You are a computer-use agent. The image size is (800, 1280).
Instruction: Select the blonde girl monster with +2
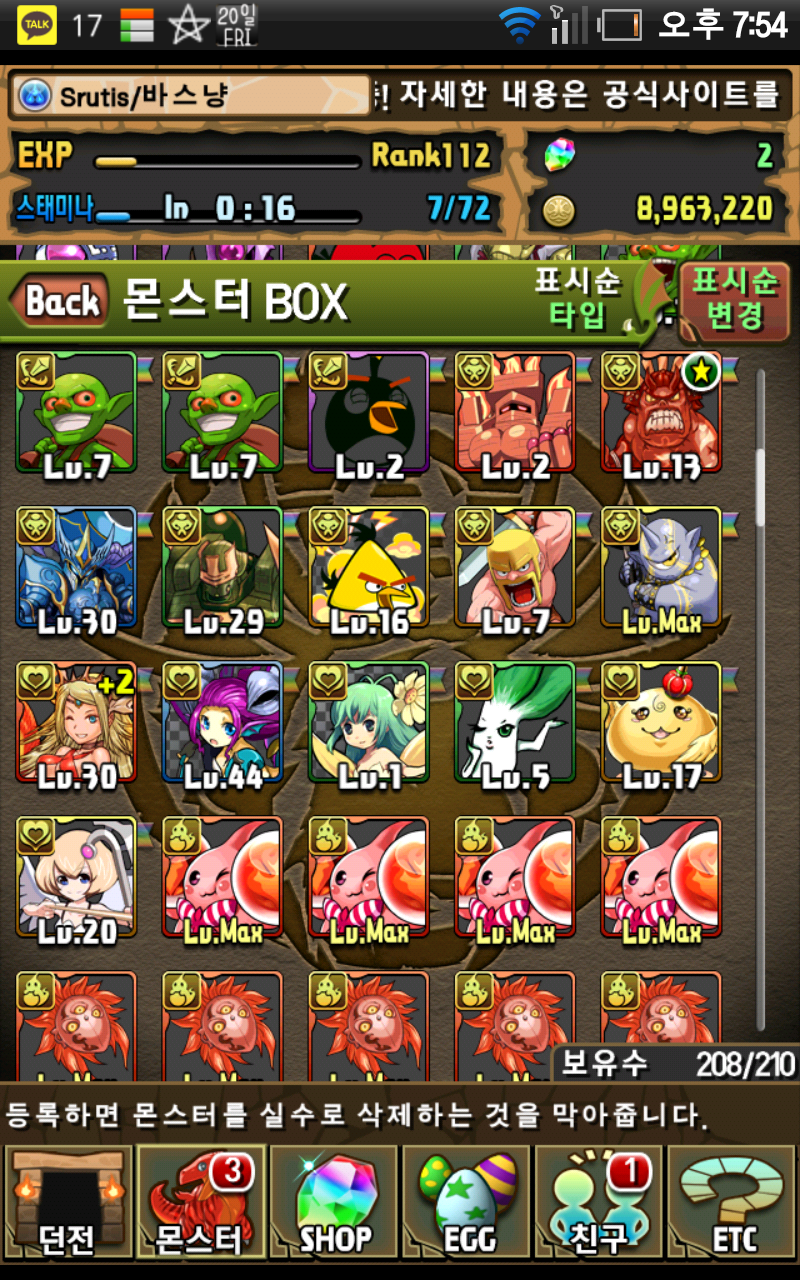[x=77, y=722]
